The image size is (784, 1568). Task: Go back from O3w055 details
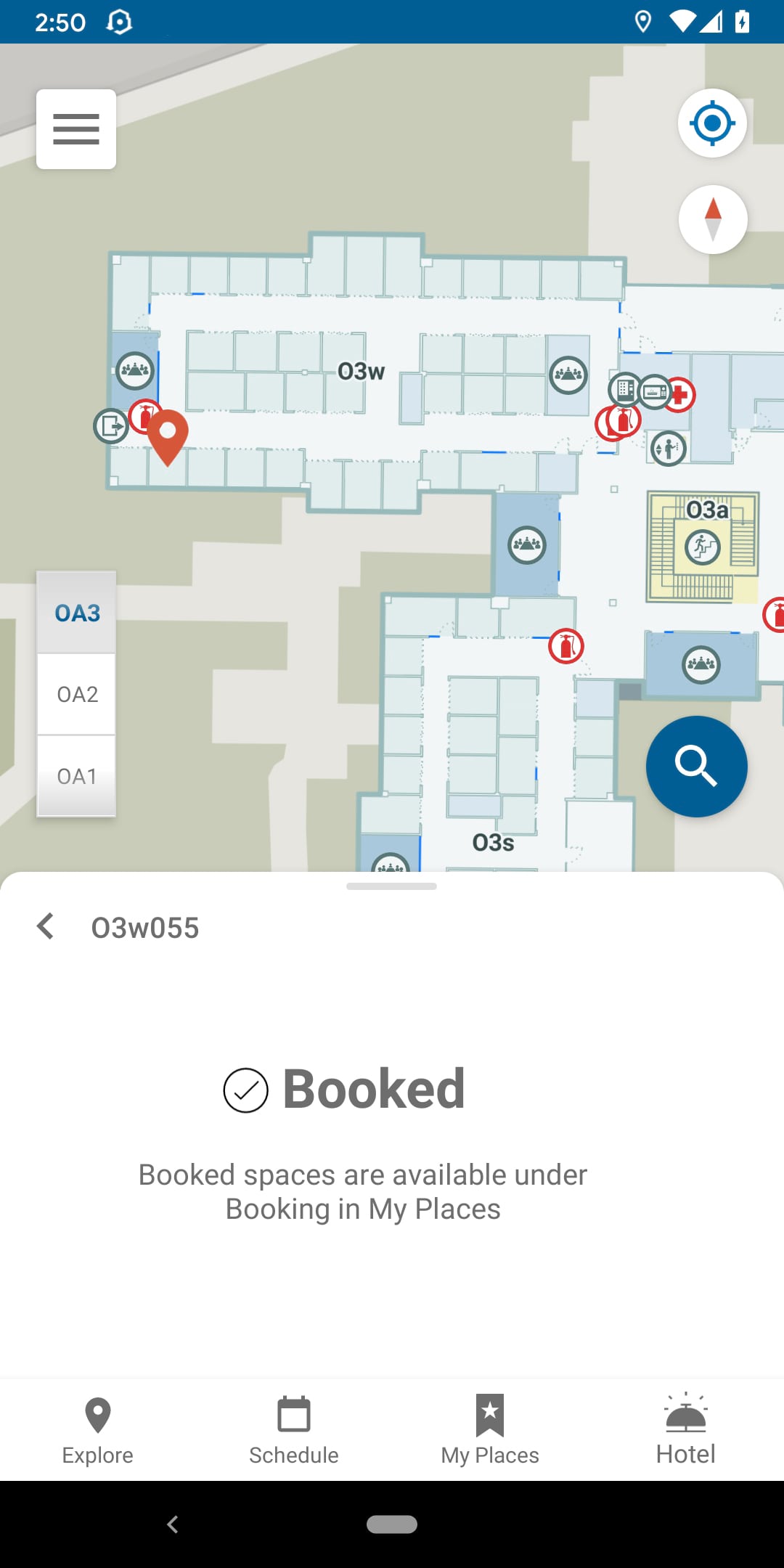coord(46,926)
